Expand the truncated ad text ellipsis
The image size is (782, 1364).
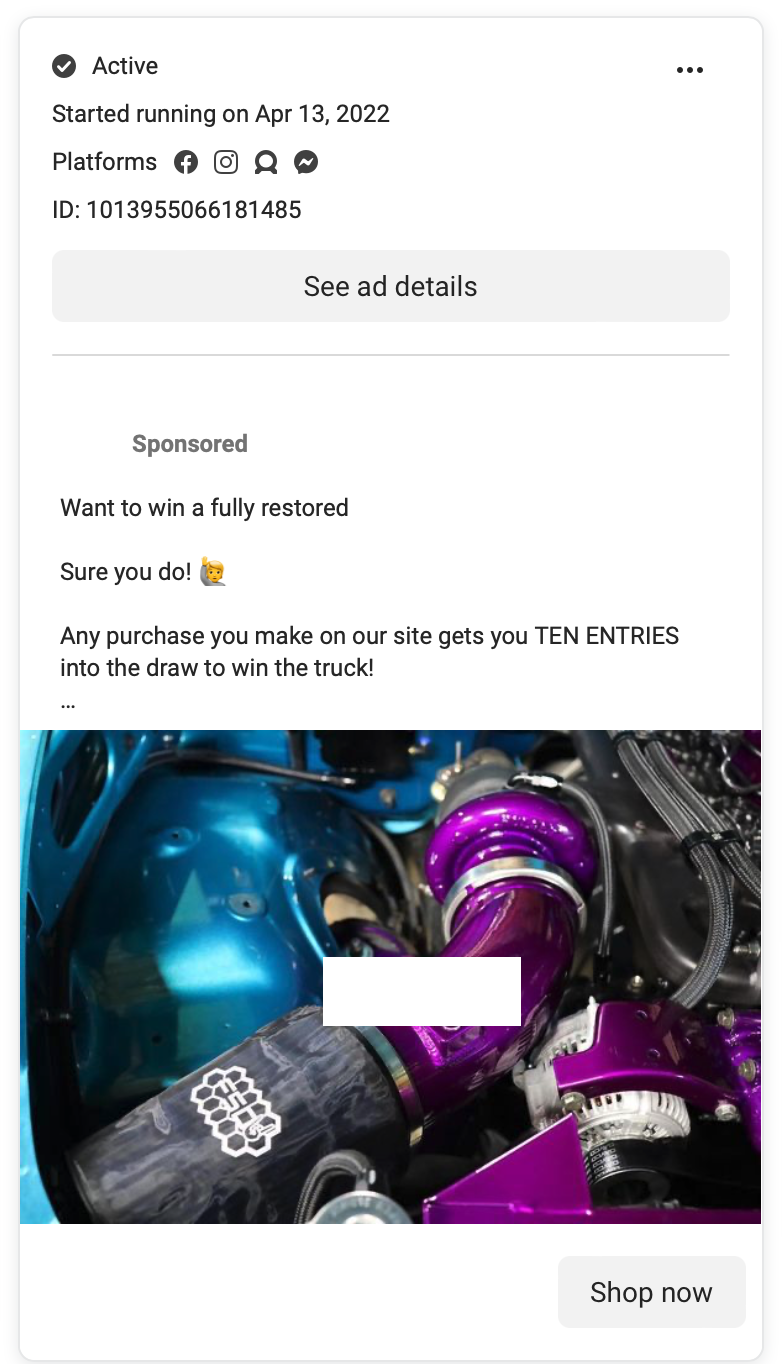click(x=68, y=703)
